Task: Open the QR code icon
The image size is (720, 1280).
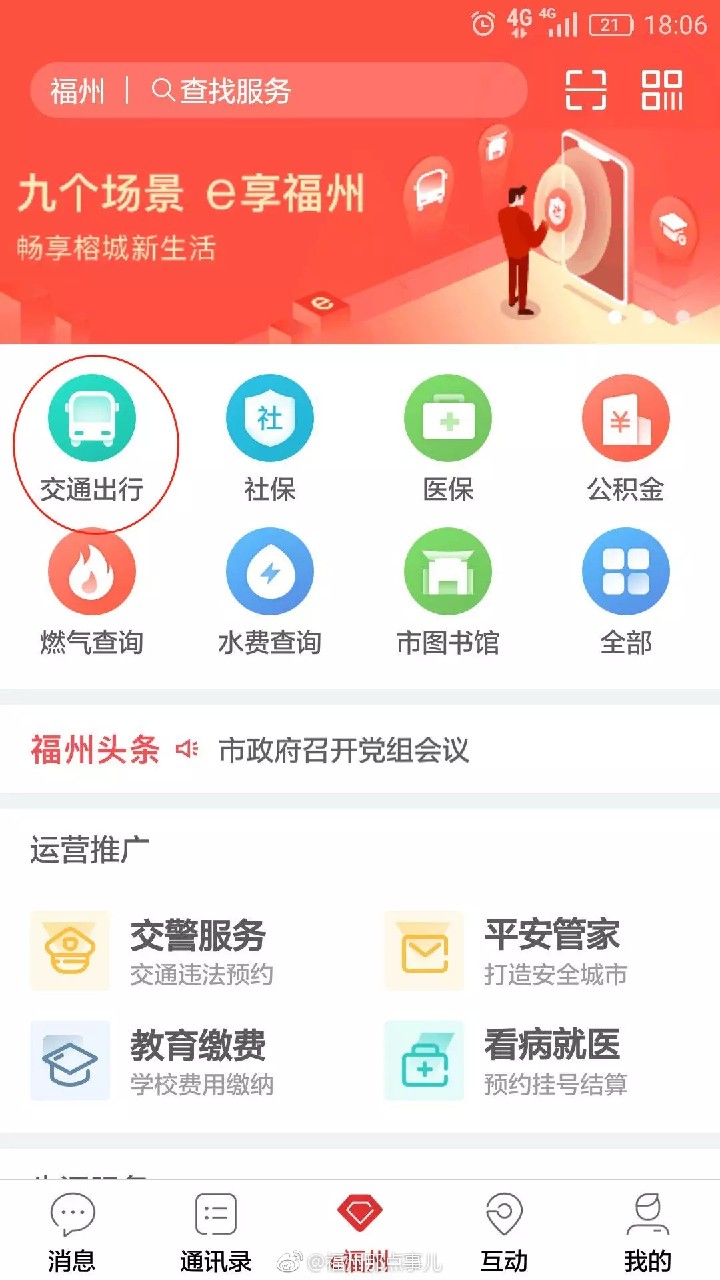Action: point(662,91)
